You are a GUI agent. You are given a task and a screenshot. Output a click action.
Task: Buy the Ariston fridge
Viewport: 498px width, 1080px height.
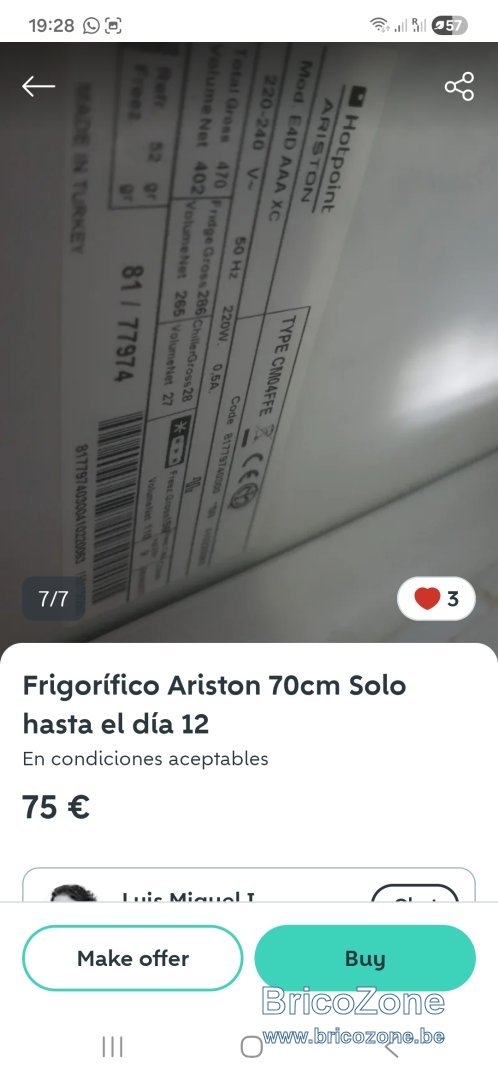365,958
